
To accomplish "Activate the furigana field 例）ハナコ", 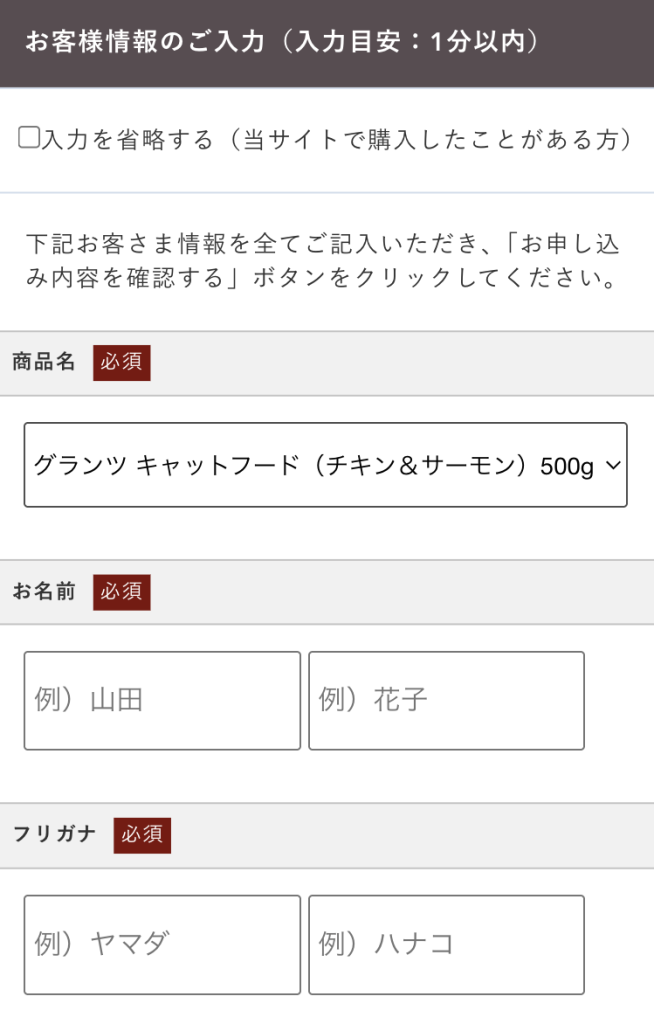I will pos(446,944).
